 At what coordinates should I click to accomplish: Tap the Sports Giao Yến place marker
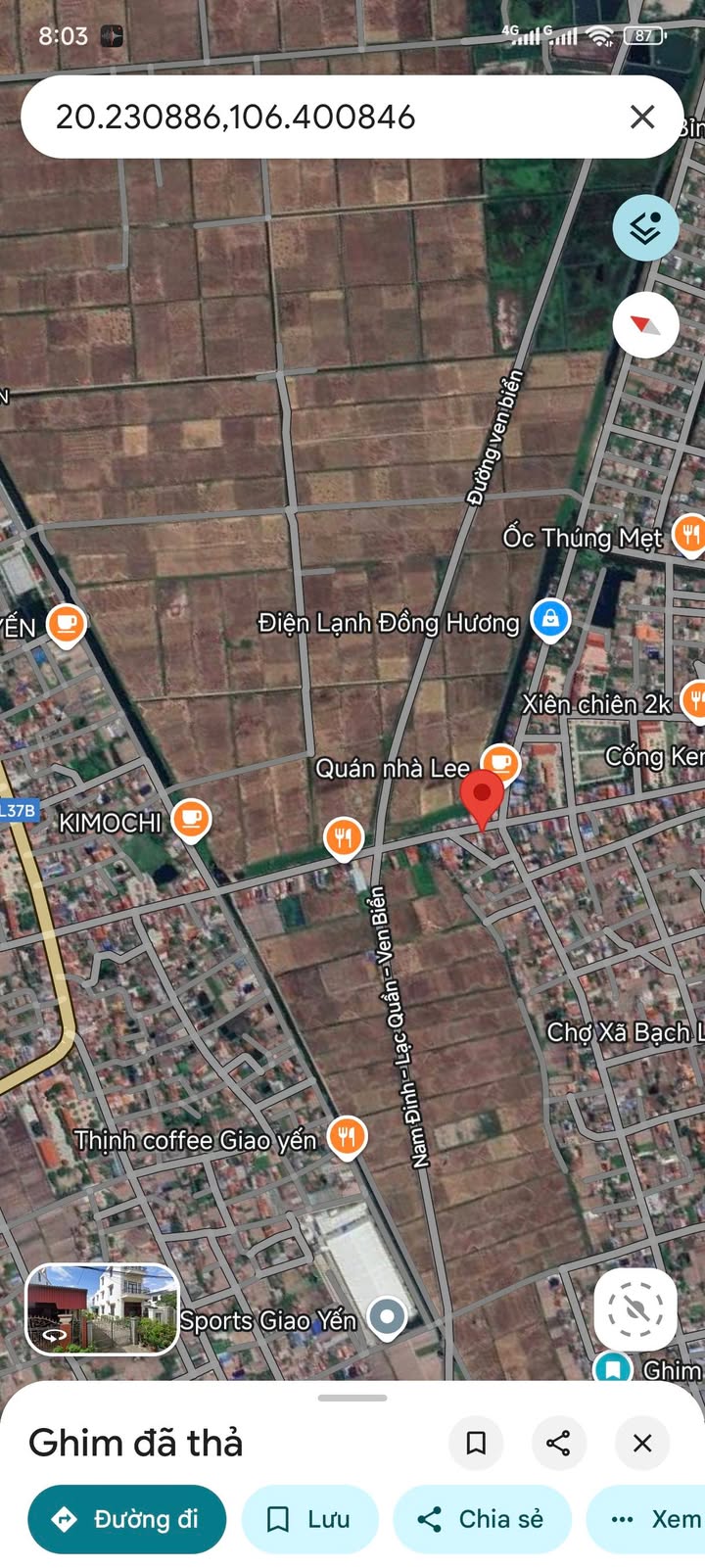pyautogui.click(x=388, y=1318)
